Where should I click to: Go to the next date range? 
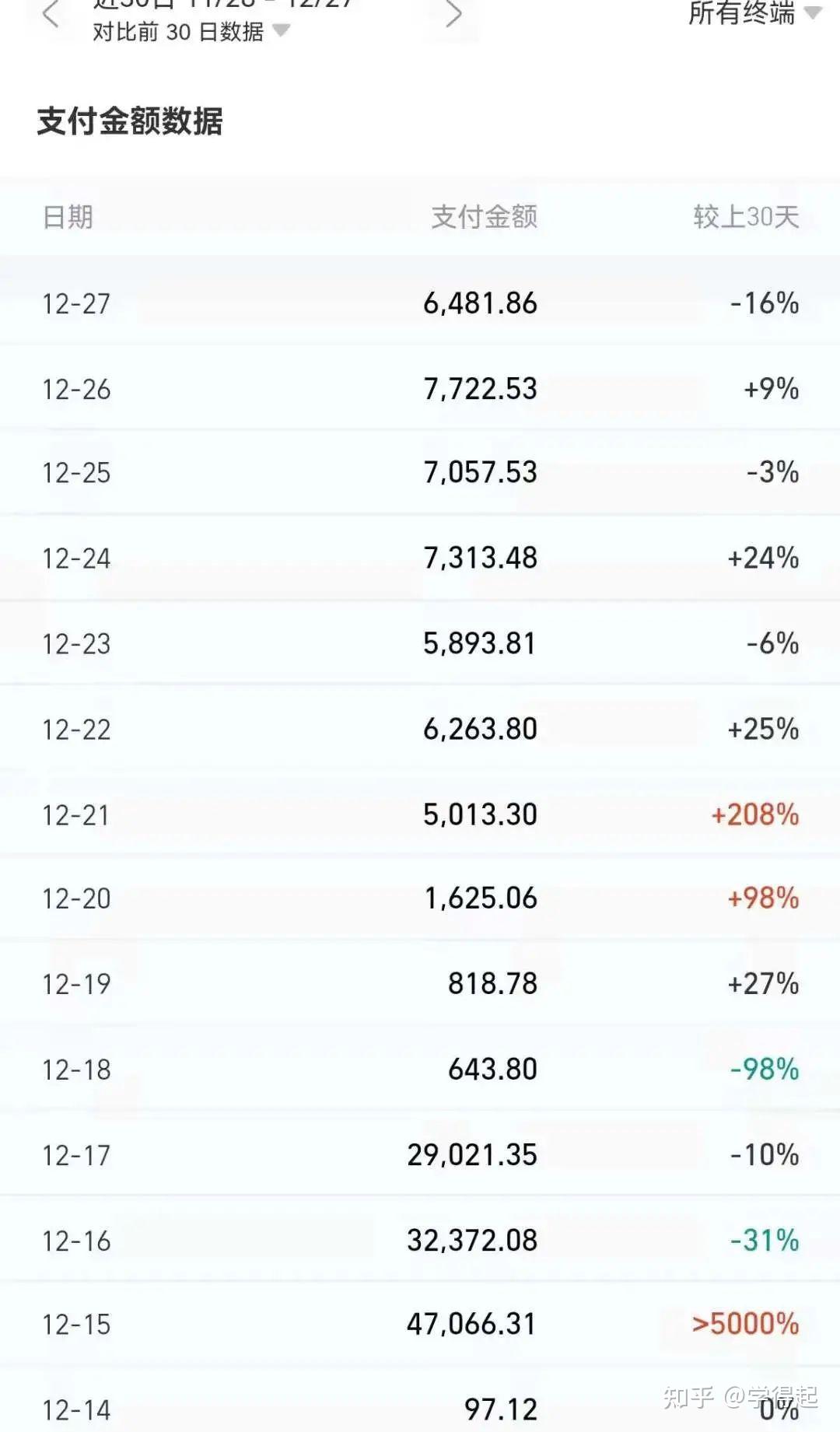pyautogui.click(x=453, y=14)
